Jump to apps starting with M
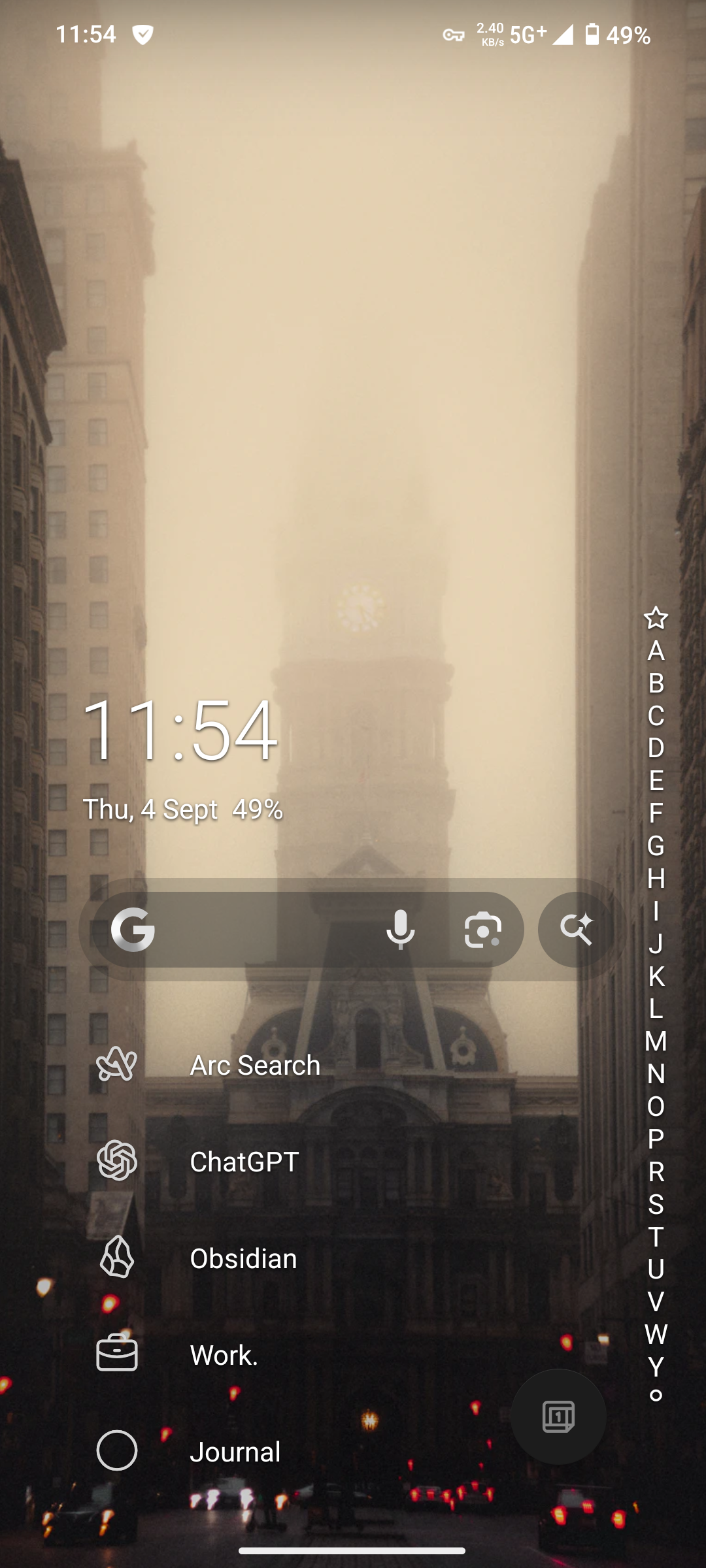Viewport: 706px width, 1568px height. [656, 1041]
